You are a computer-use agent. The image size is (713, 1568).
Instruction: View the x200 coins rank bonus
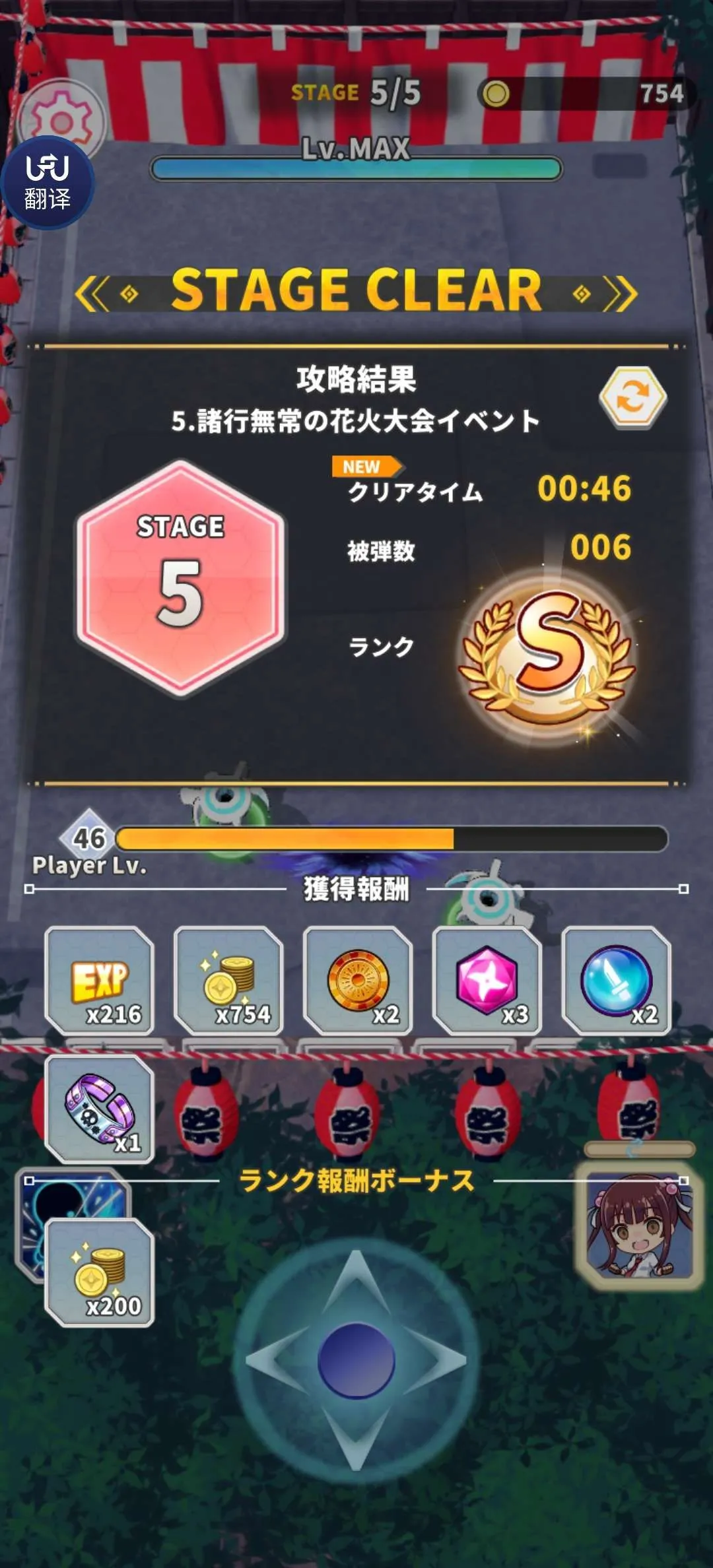(x=100, y=1272)
